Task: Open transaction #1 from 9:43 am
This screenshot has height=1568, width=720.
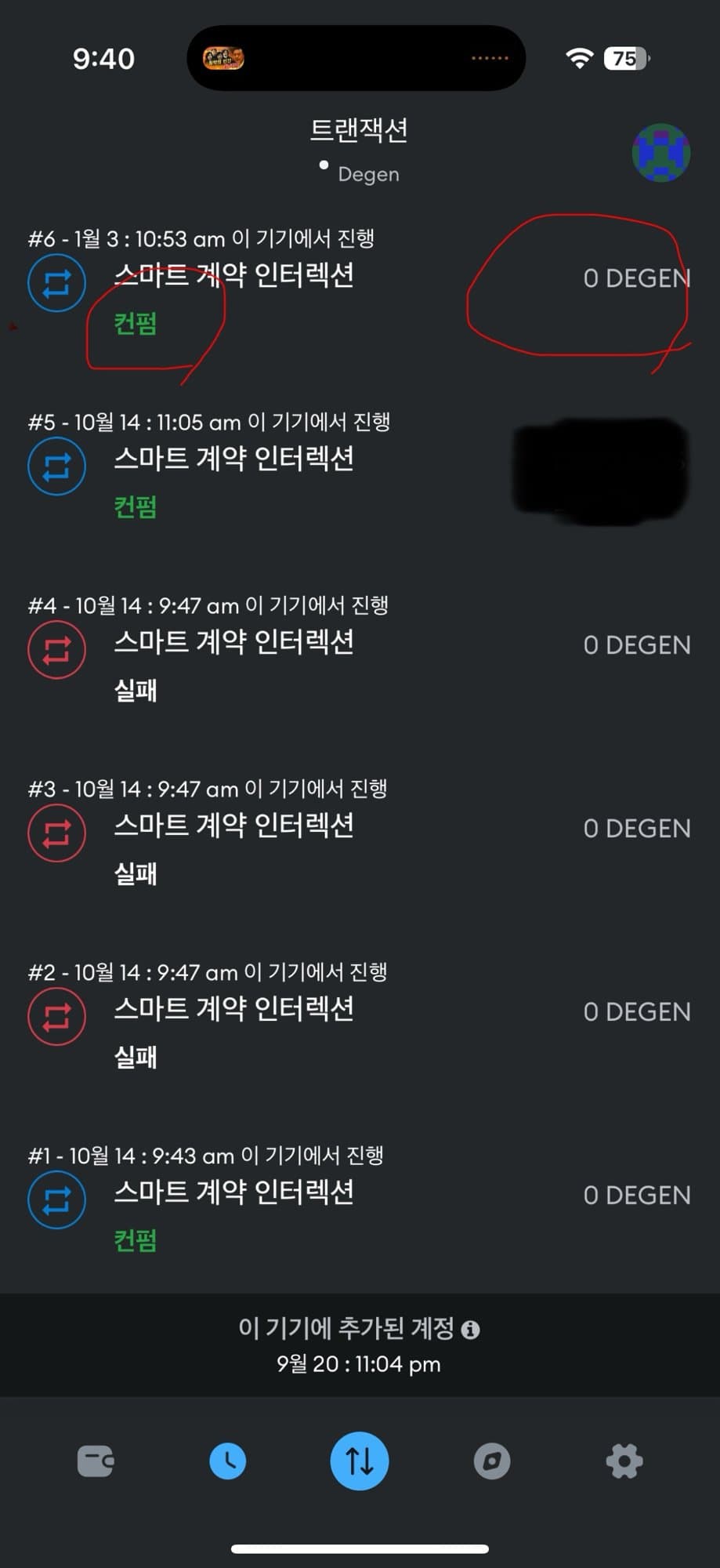Action: (x=233, y=1193)
